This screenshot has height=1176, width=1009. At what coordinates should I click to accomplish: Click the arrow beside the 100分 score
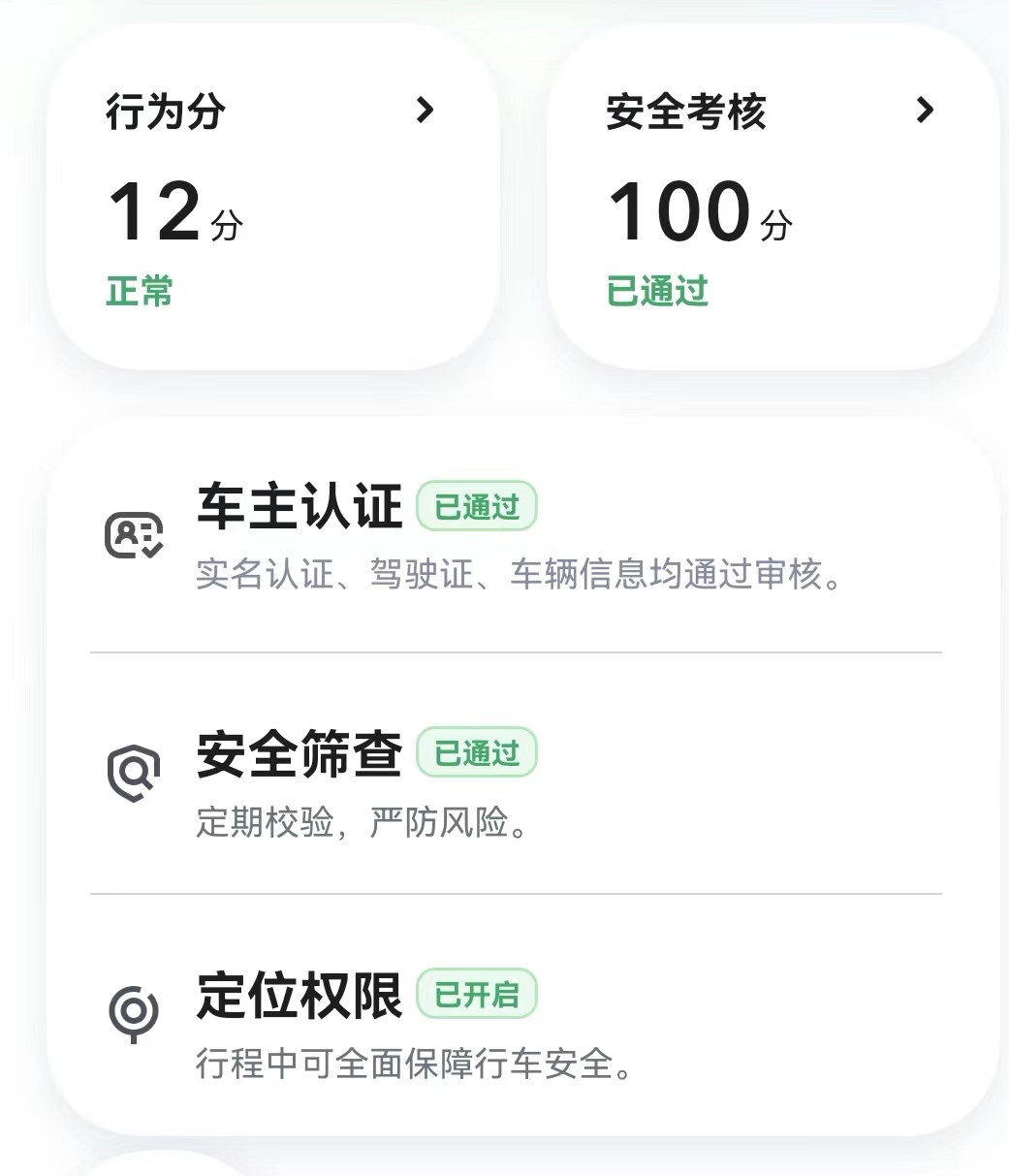[x=926, y=111]
